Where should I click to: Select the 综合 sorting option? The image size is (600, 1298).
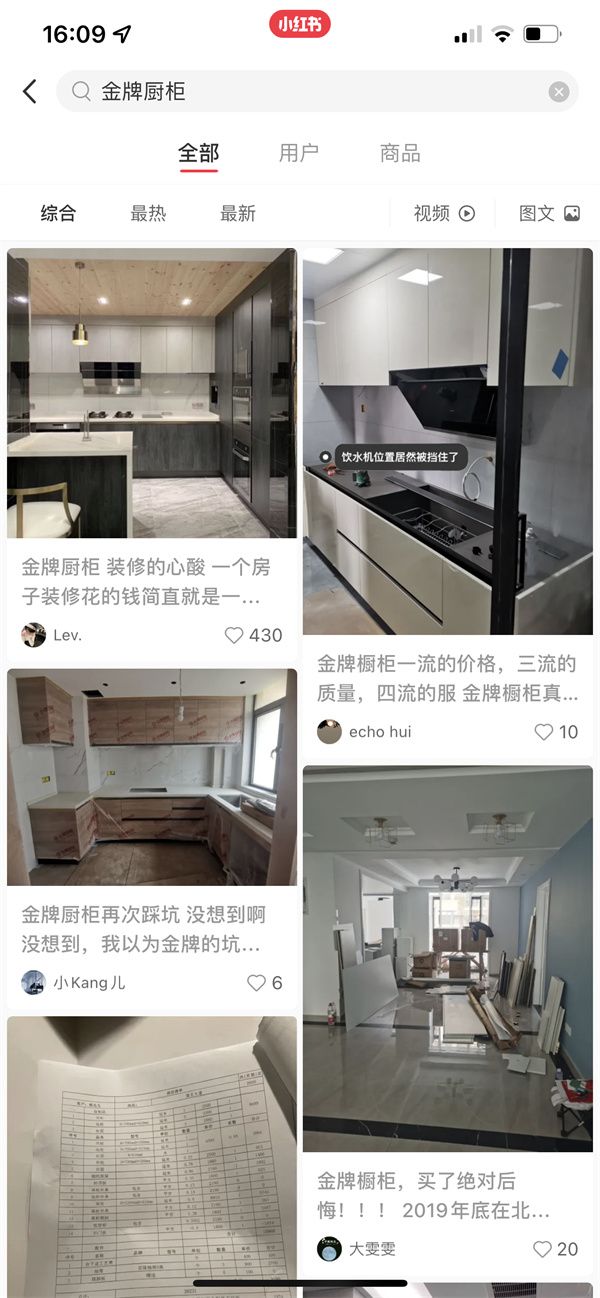click(x=58, y=213)
